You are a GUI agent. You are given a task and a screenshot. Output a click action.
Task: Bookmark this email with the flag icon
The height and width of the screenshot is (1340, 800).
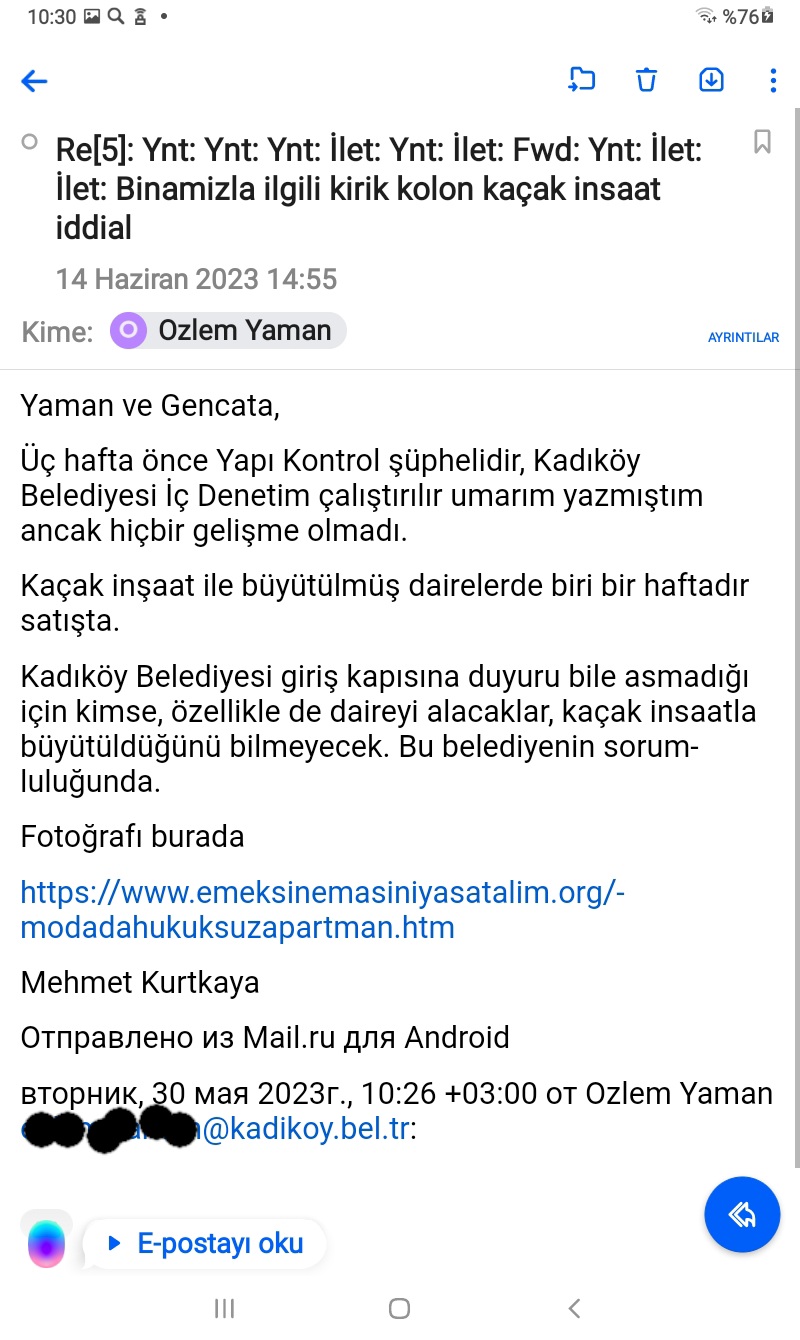click(x=762, y=142)
